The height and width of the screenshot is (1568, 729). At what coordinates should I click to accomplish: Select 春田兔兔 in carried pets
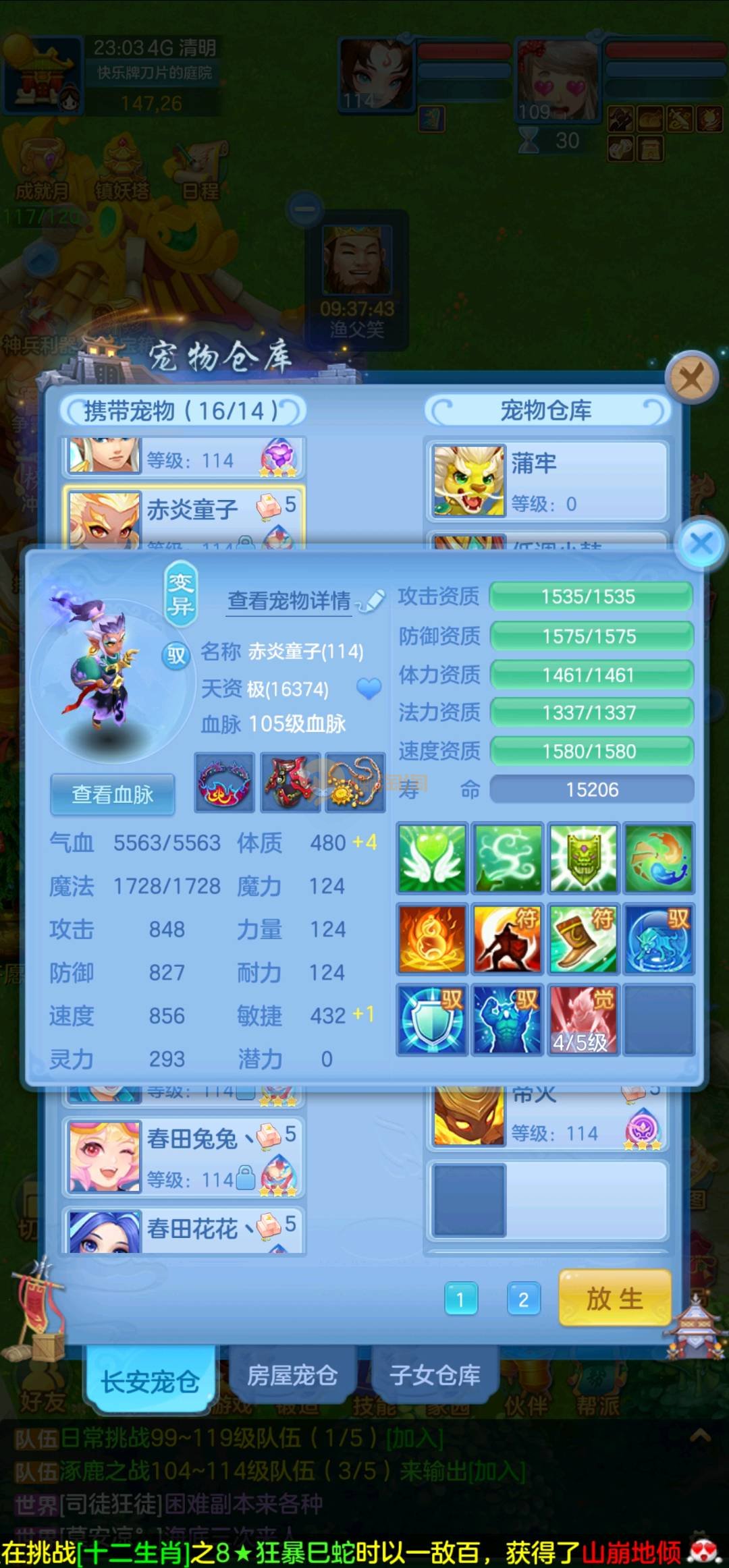click(x=184, y=1156)
